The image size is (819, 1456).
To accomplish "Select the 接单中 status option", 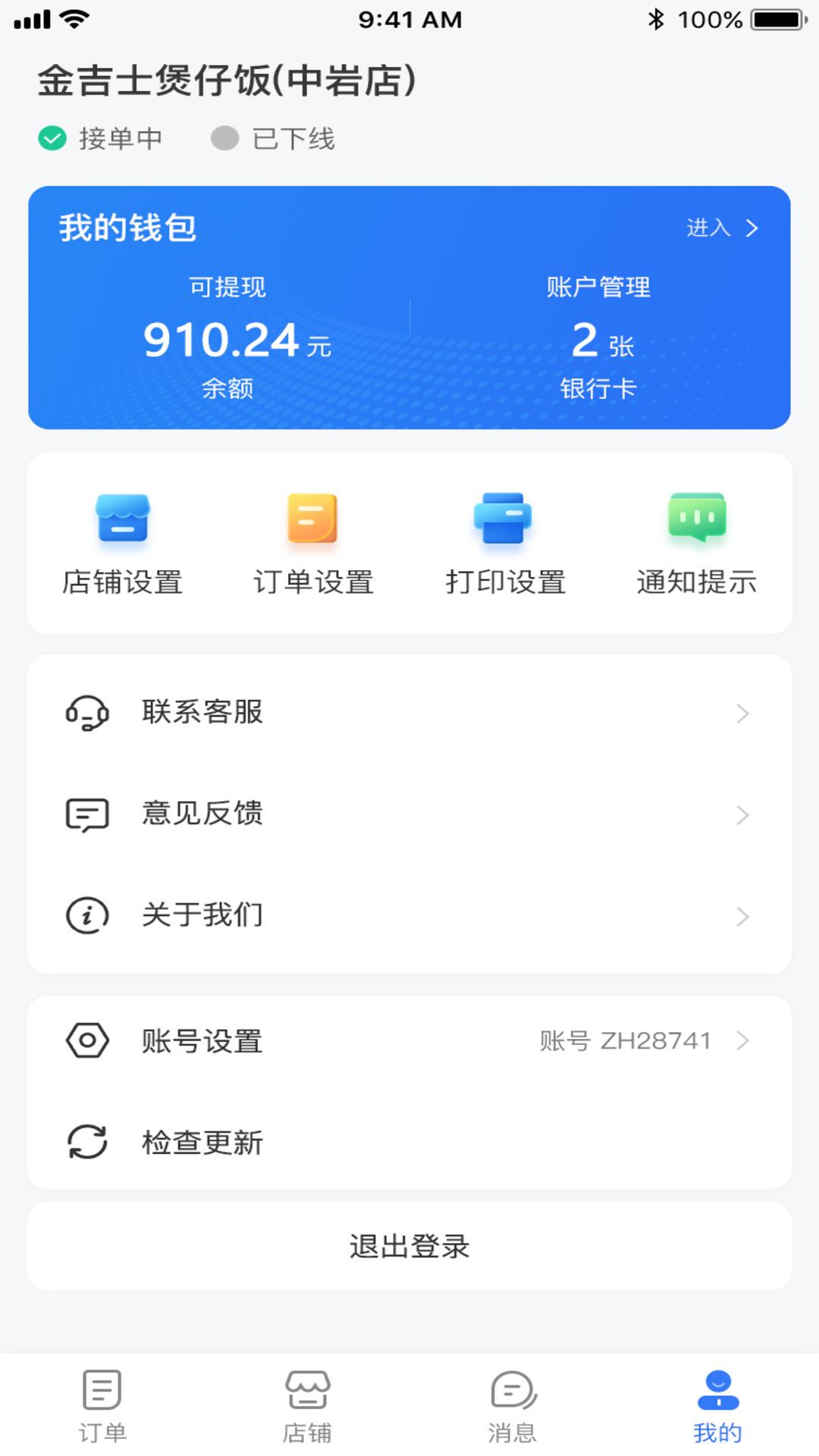I will [x=101, y=139].
